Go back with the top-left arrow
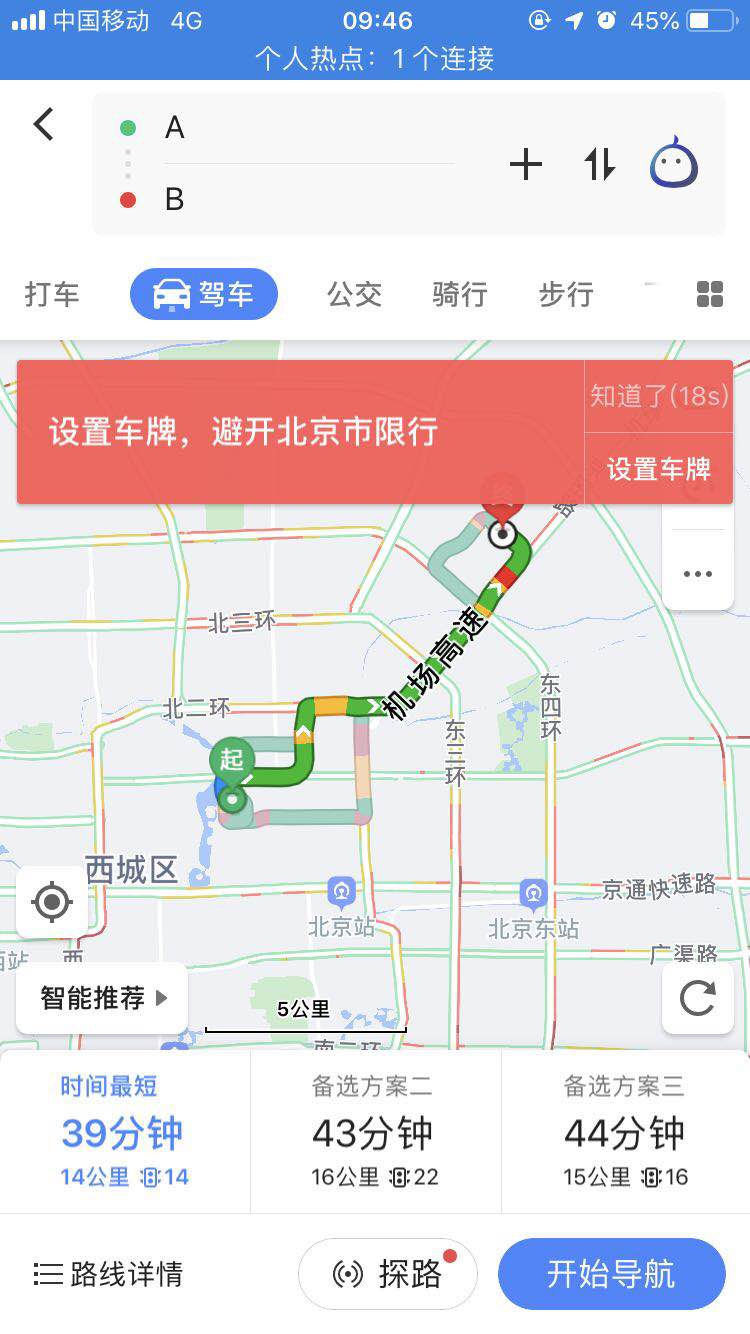The height and width of the screenshot is (1334, 750). tap(43, 125)
